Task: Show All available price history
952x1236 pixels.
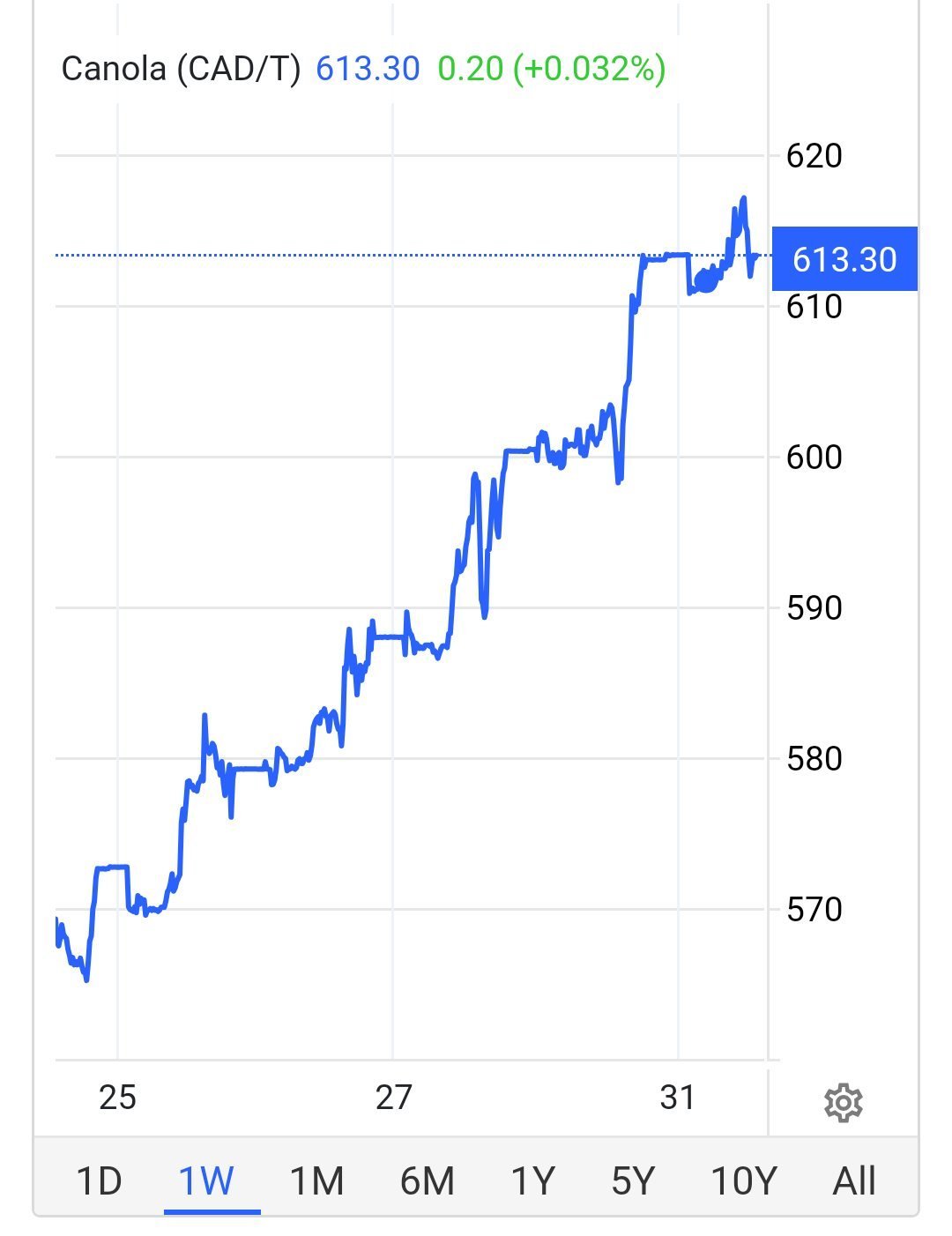Action: [854, 1180]
